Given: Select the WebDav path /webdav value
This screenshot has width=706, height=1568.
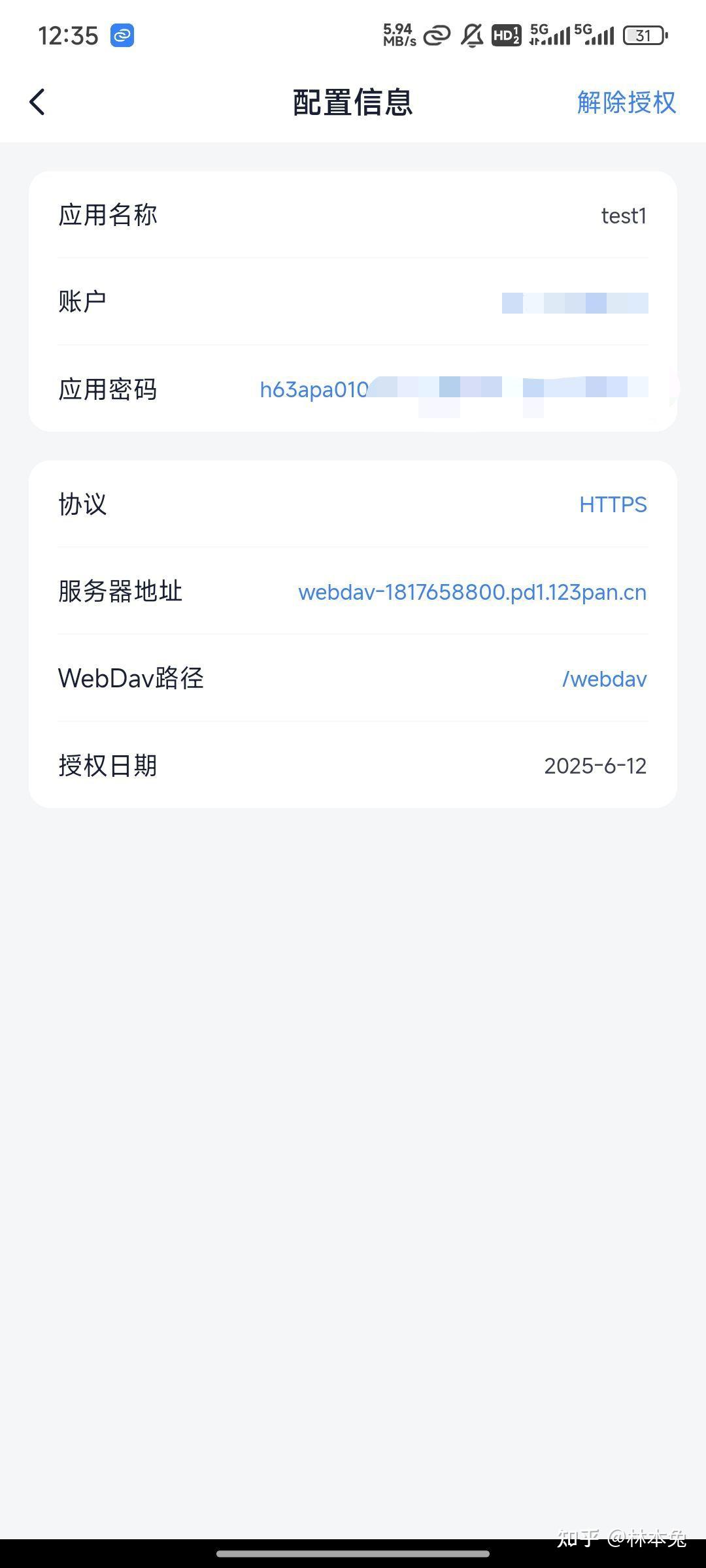Looking at the screenshot, I should [x=603, y=679].
